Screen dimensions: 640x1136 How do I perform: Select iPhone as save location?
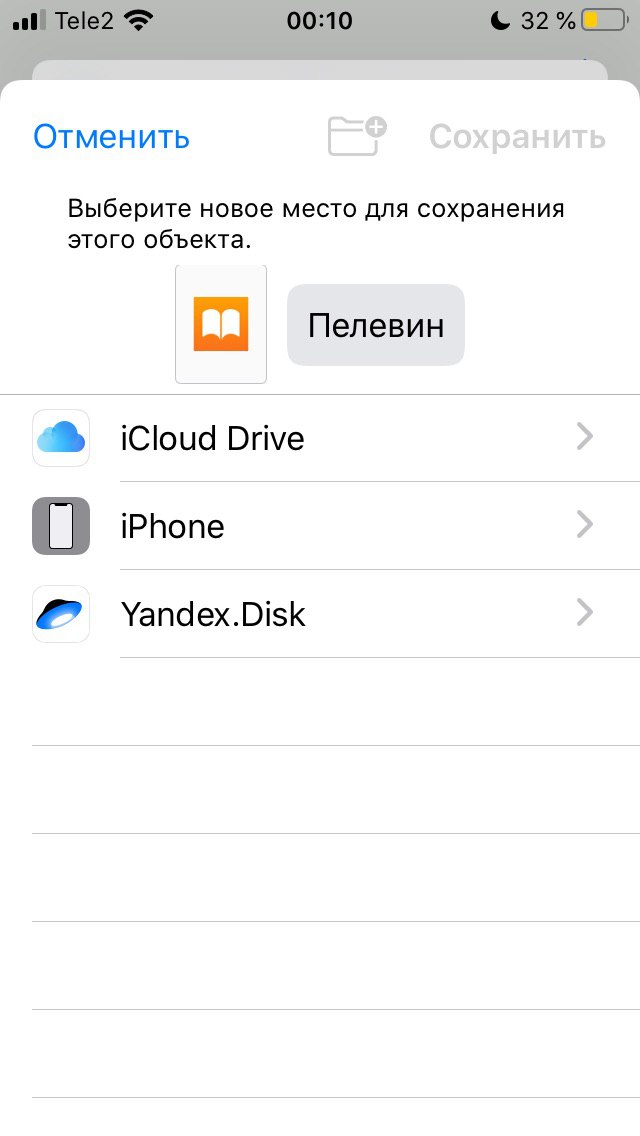[320, 525]
